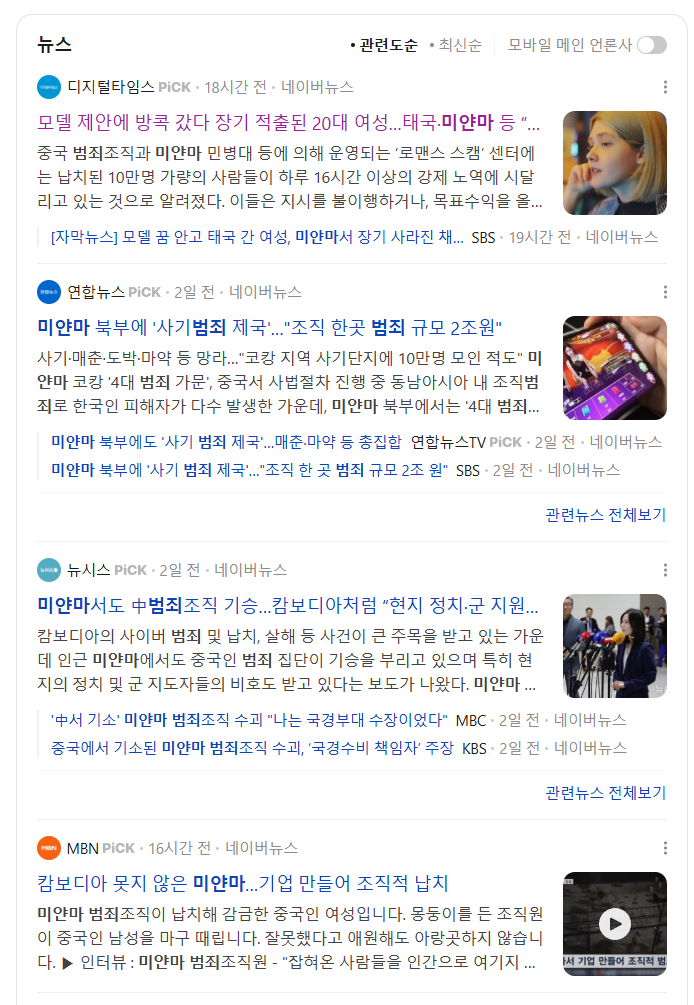694x1005 pixels.
Task: View 관련뉴스 전체보기 under the 뉴시스 article
Action: (x=605, y=792)
